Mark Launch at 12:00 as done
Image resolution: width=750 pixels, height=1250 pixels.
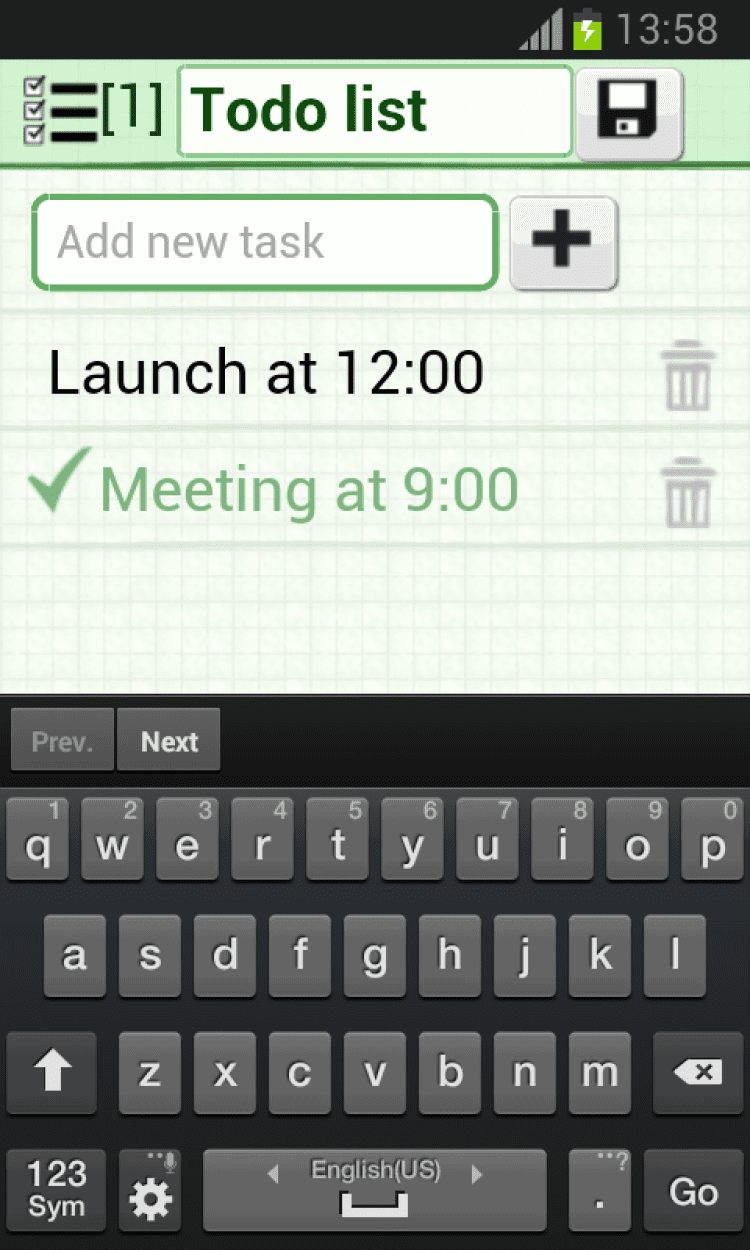coord(266,373)
